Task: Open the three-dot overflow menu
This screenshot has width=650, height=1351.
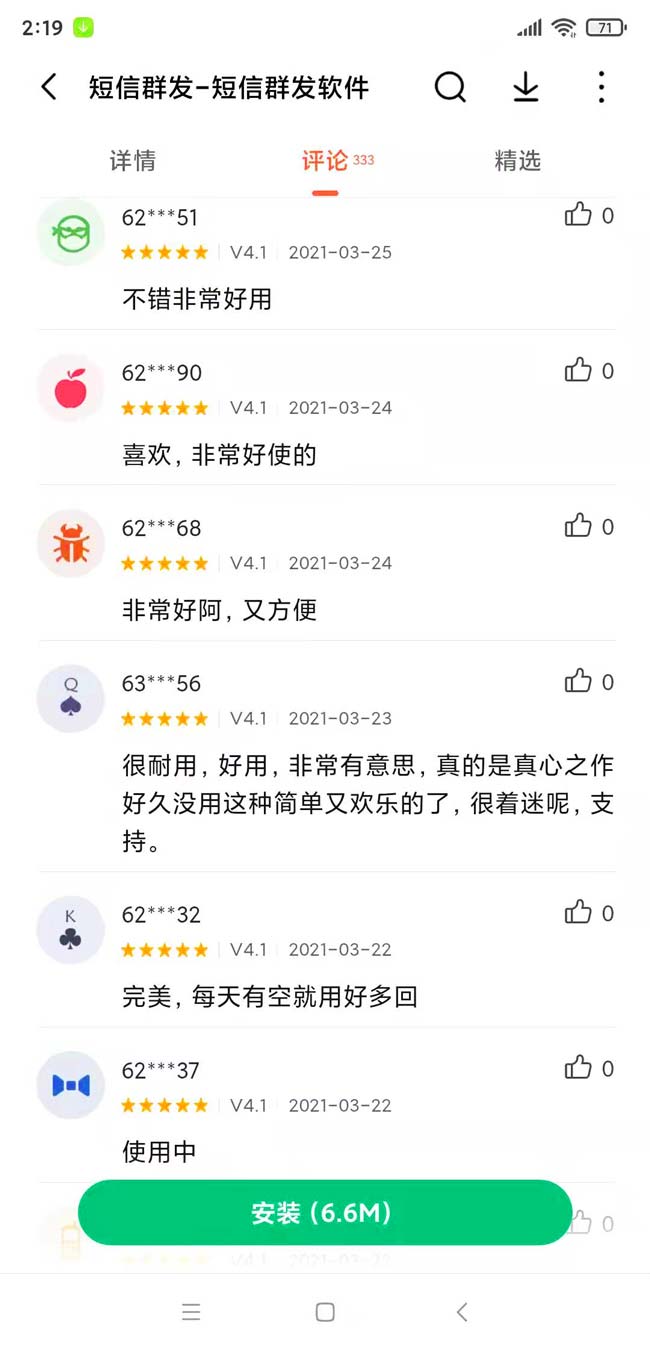Action: coord(600,88)
